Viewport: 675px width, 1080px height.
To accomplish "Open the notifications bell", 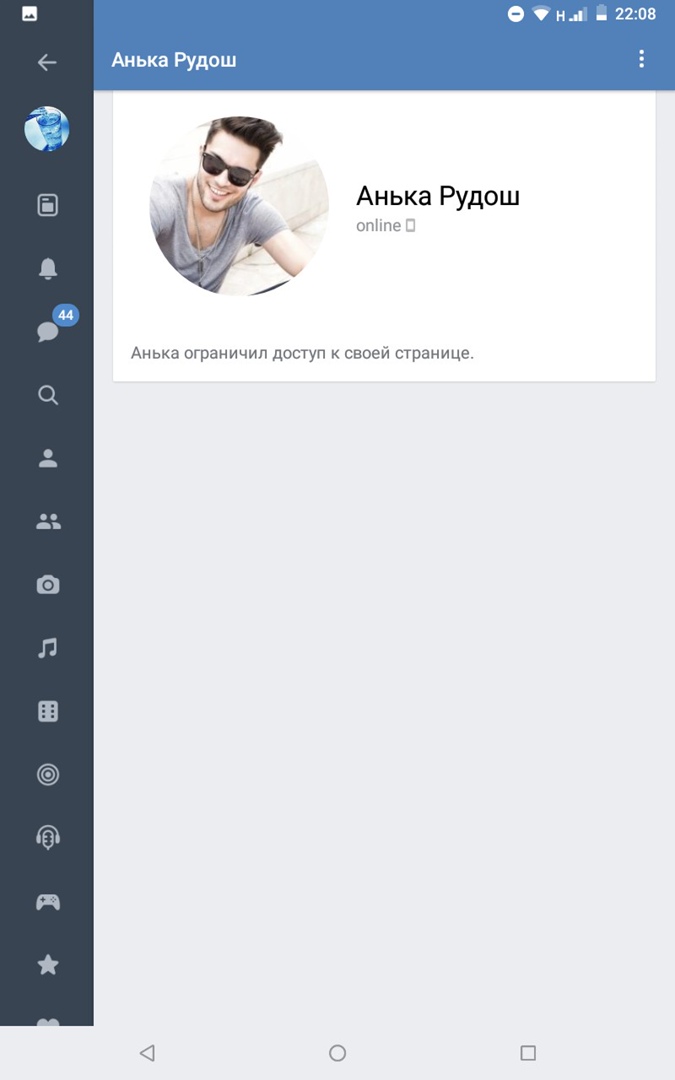I will 47,268.
